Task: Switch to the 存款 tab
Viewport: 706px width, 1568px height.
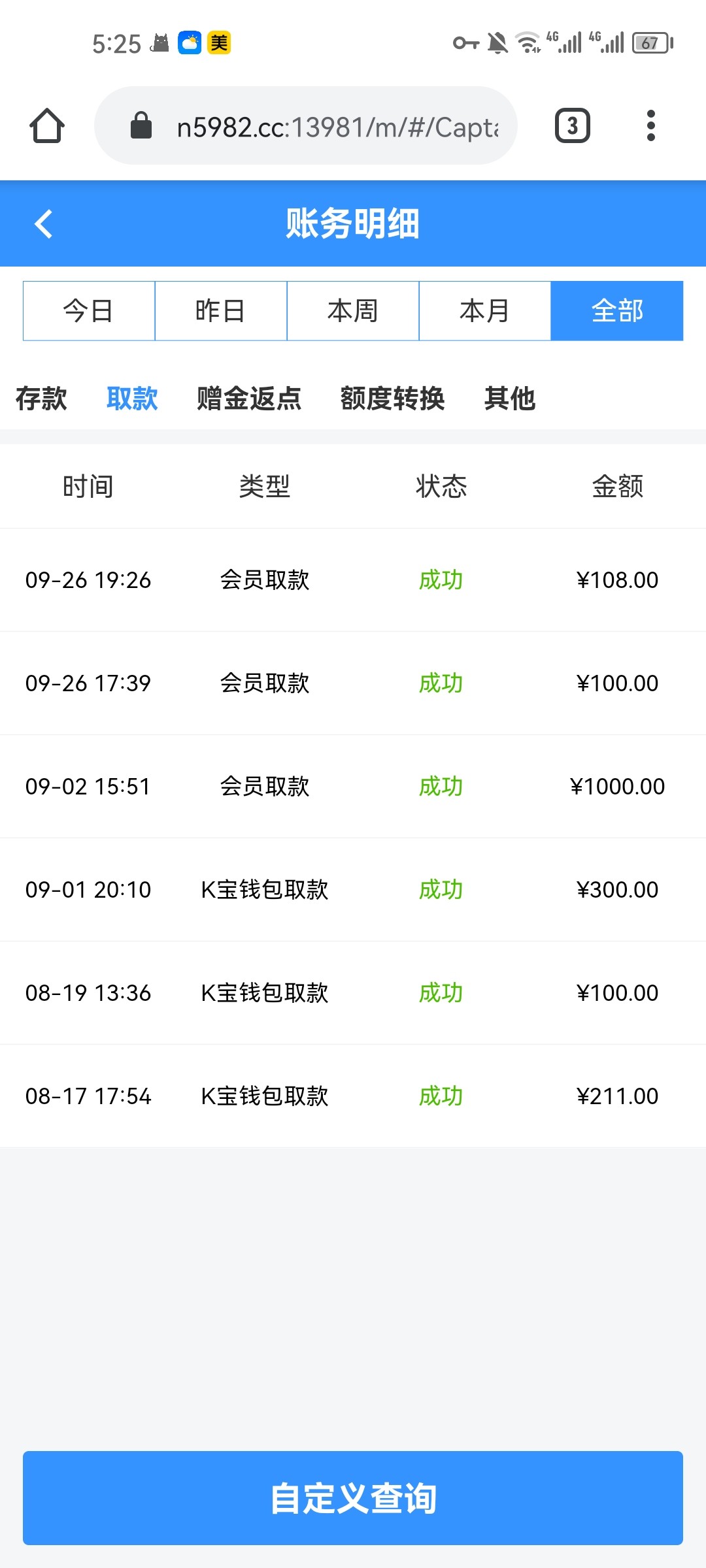Action: point(41,399)
